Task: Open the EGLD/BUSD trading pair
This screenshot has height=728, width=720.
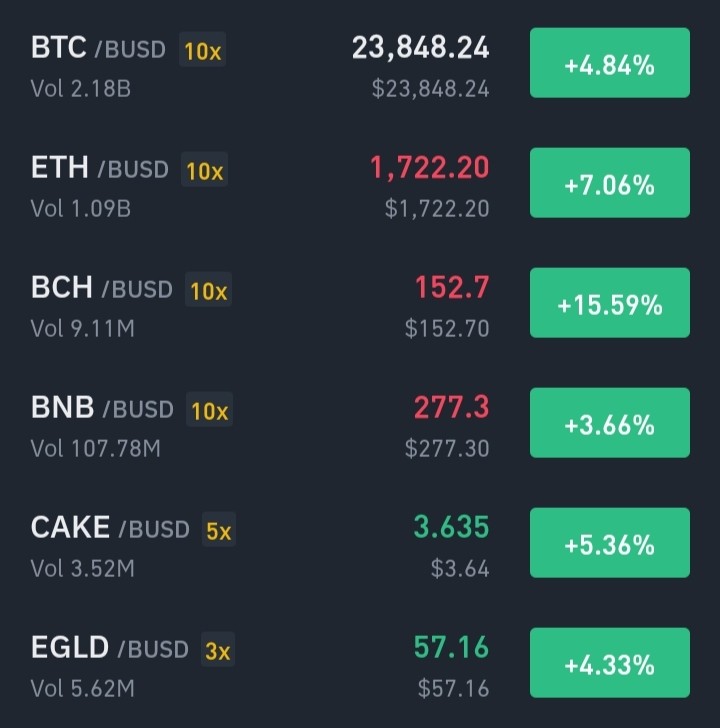Action: 360,663
